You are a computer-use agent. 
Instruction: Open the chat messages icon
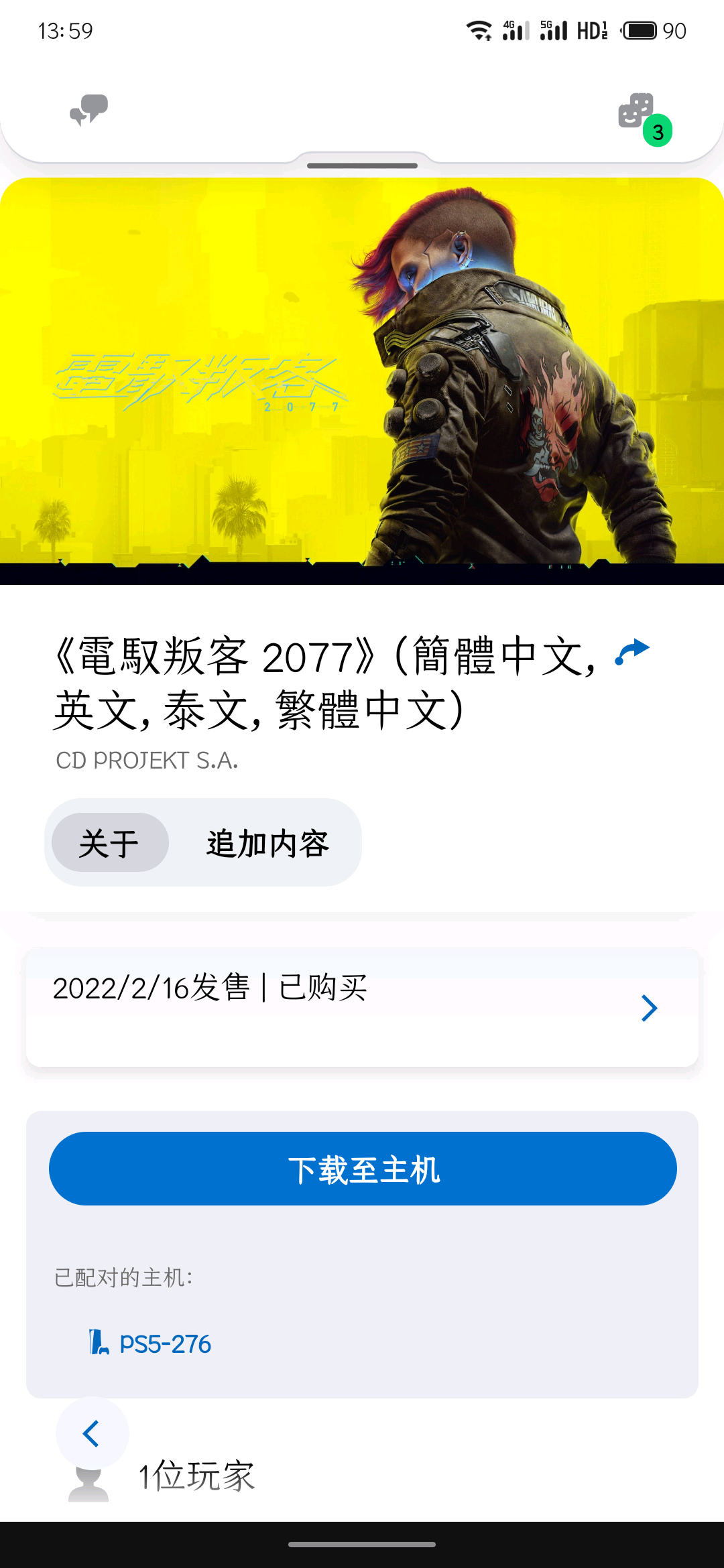88,111
